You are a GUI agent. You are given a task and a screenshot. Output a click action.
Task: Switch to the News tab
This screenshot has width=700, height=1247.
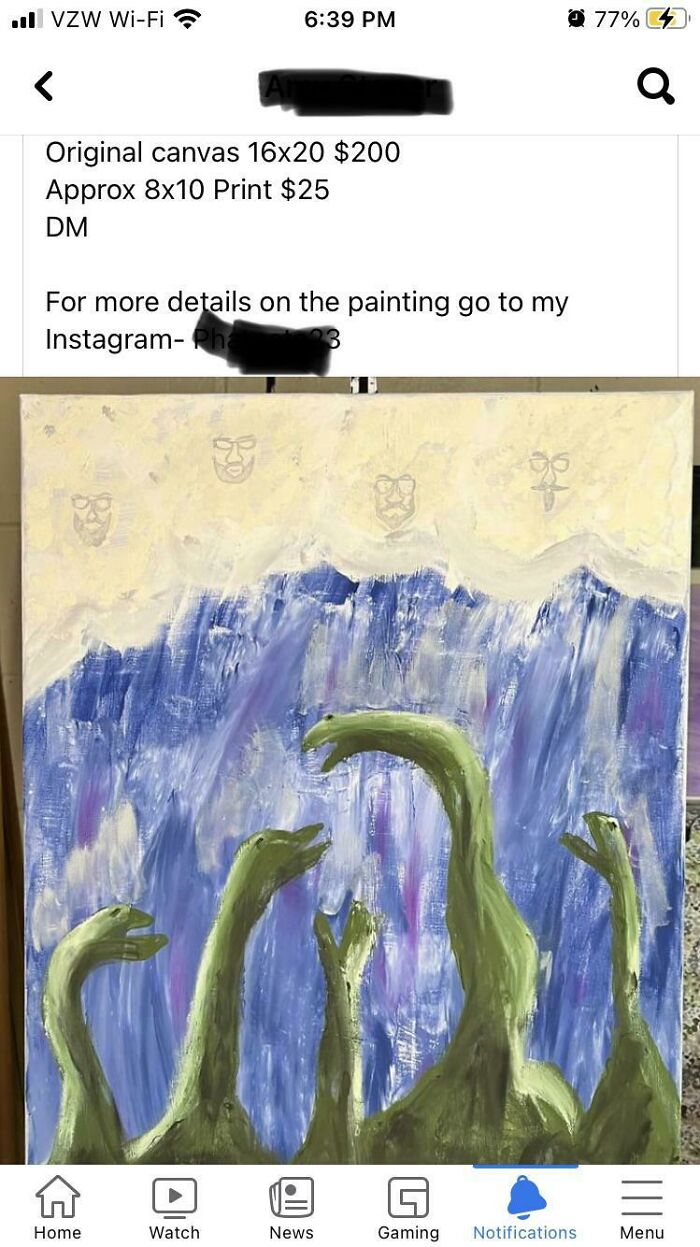click(x=291, y=1207)
